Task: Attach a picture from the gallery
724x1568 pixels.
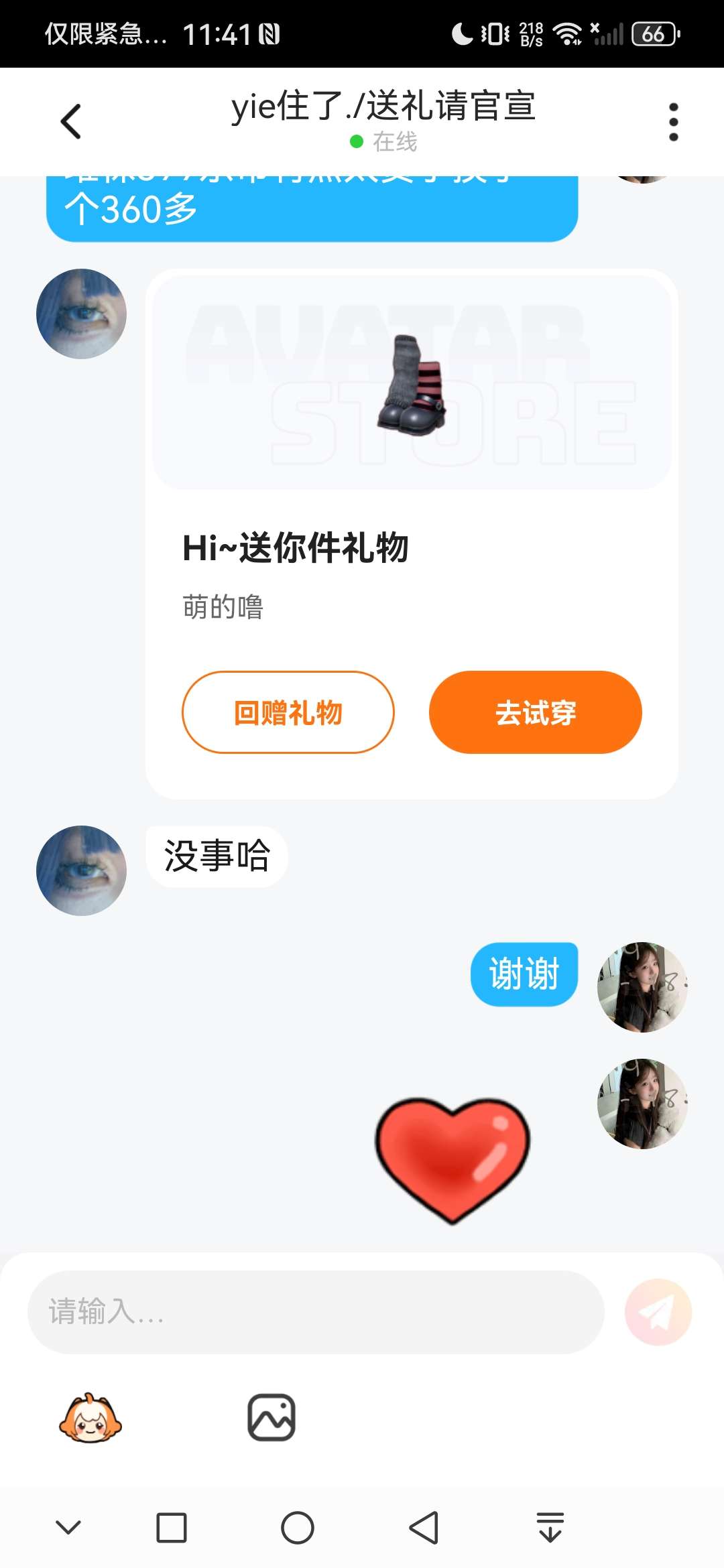Action: coord(271,1417)
